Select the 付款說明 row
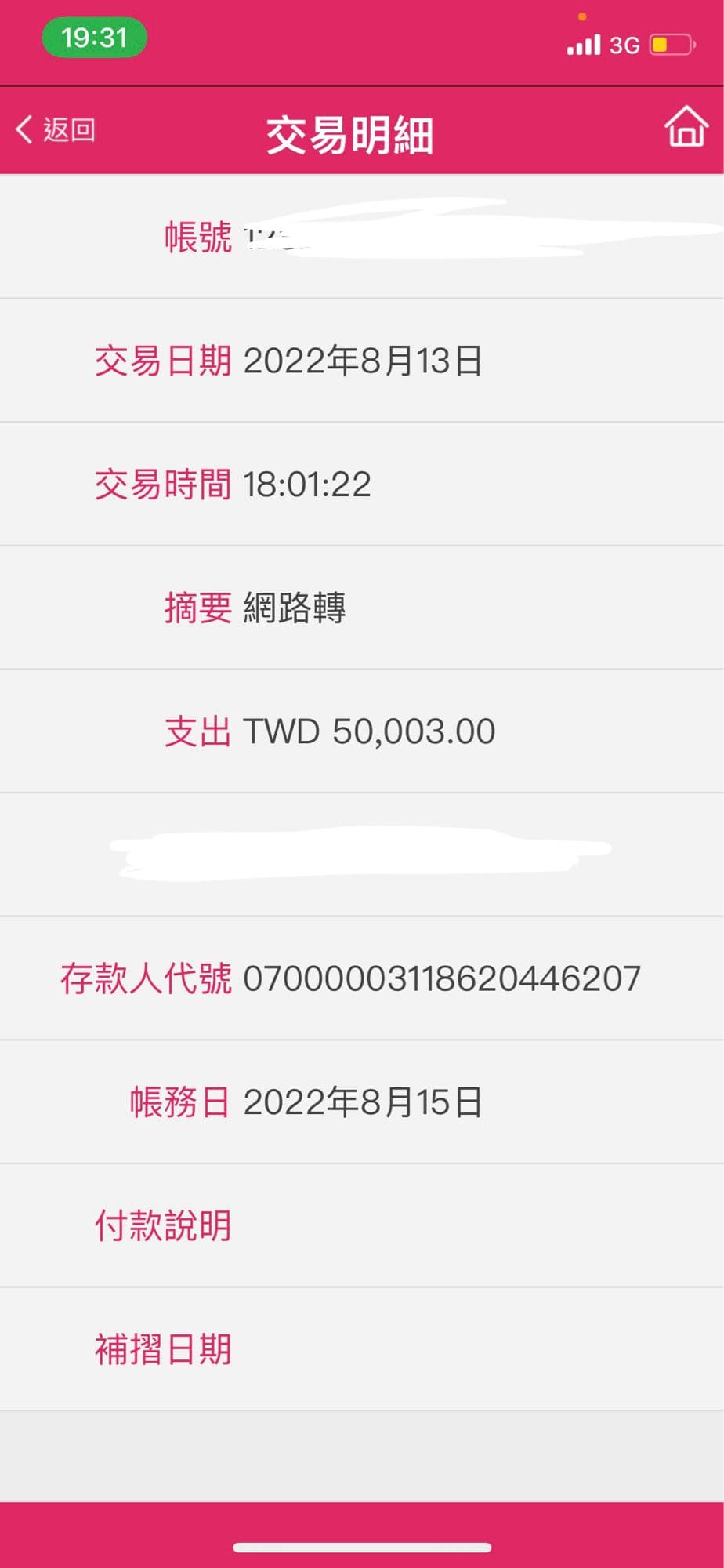The width and height of the screenshot is (724, 1568). (161, 1225)
